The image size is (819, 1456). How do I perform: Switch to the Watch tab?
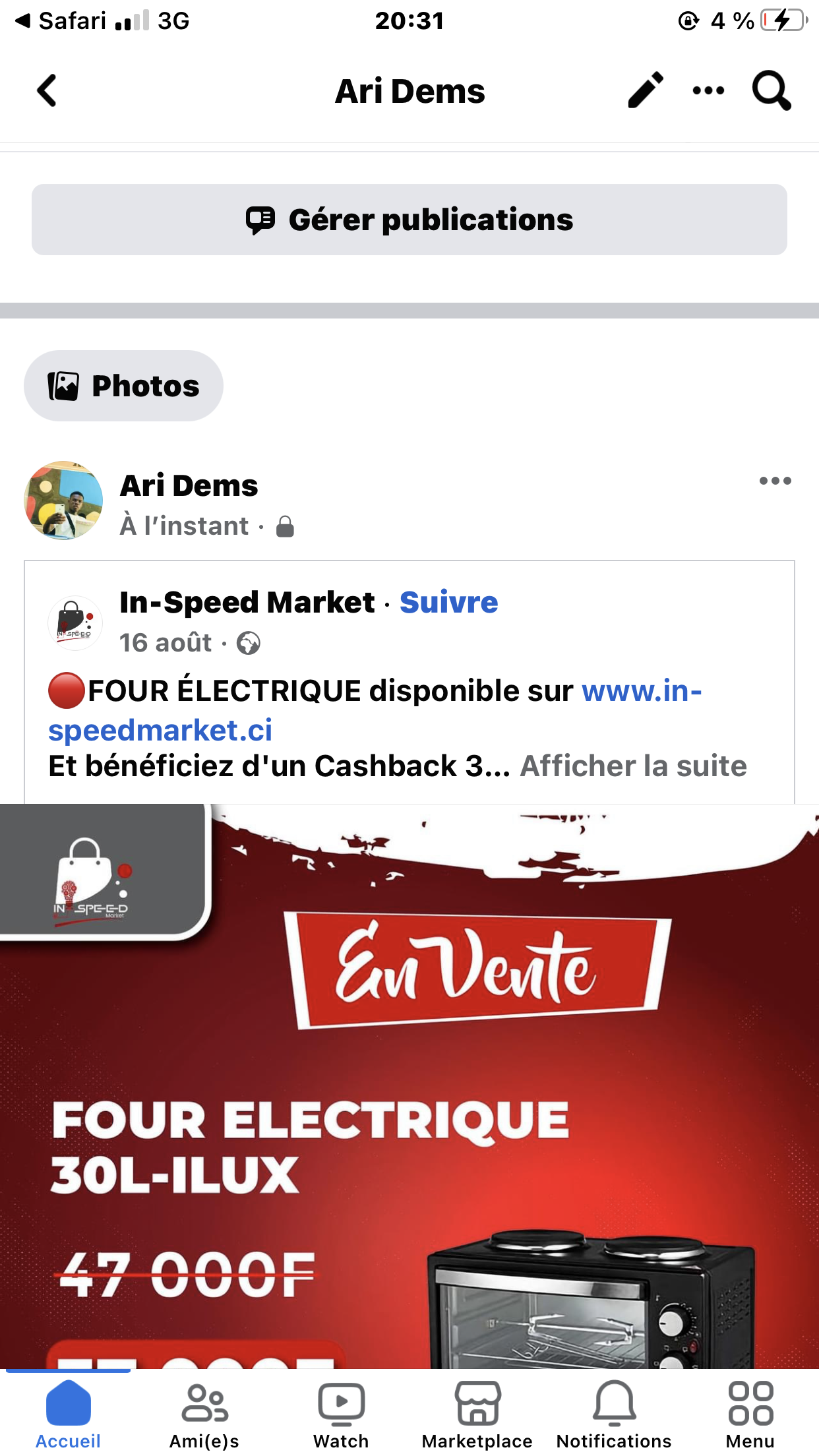[341, 1412]
